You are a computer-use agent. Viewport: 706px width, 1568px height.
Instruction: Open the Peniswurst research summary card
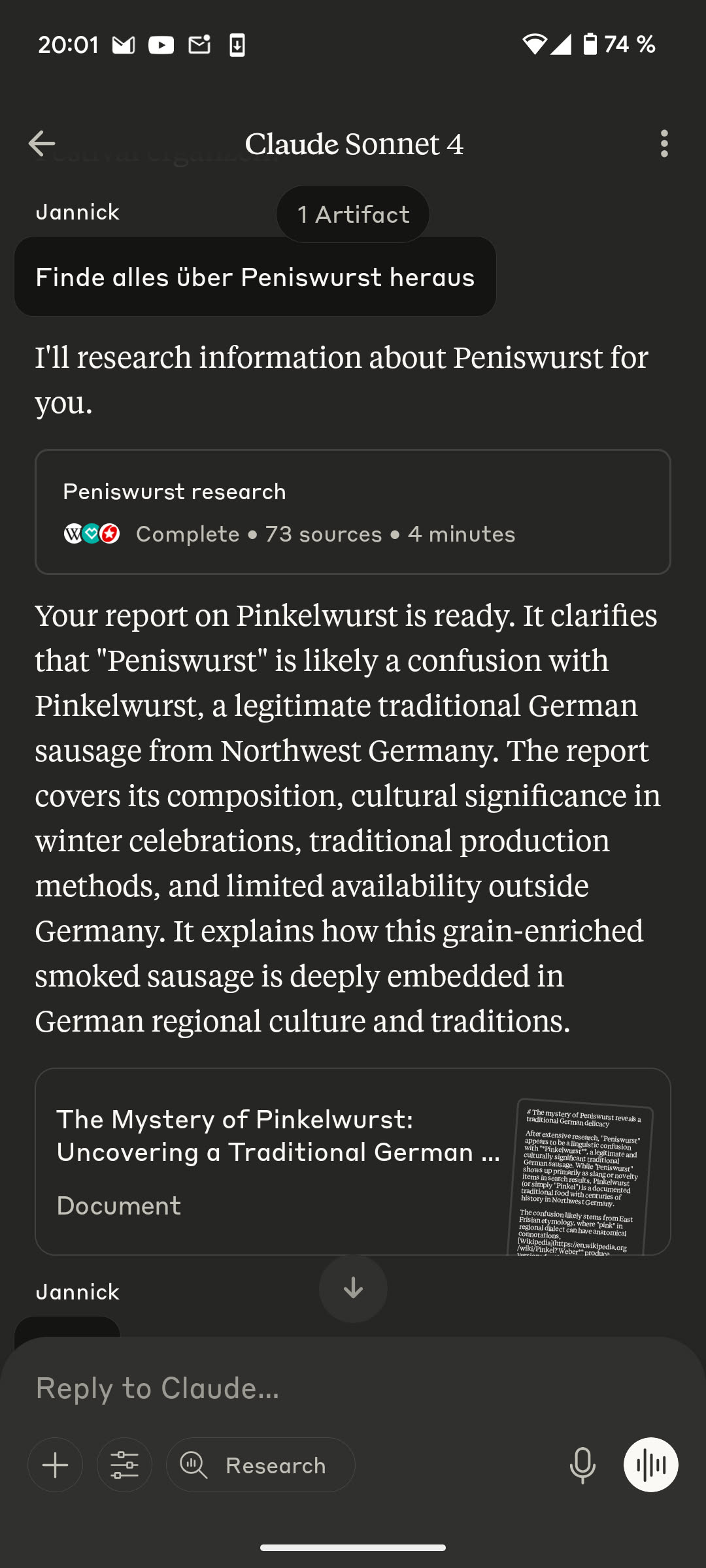pyautogui.click(x=353, y=512)
